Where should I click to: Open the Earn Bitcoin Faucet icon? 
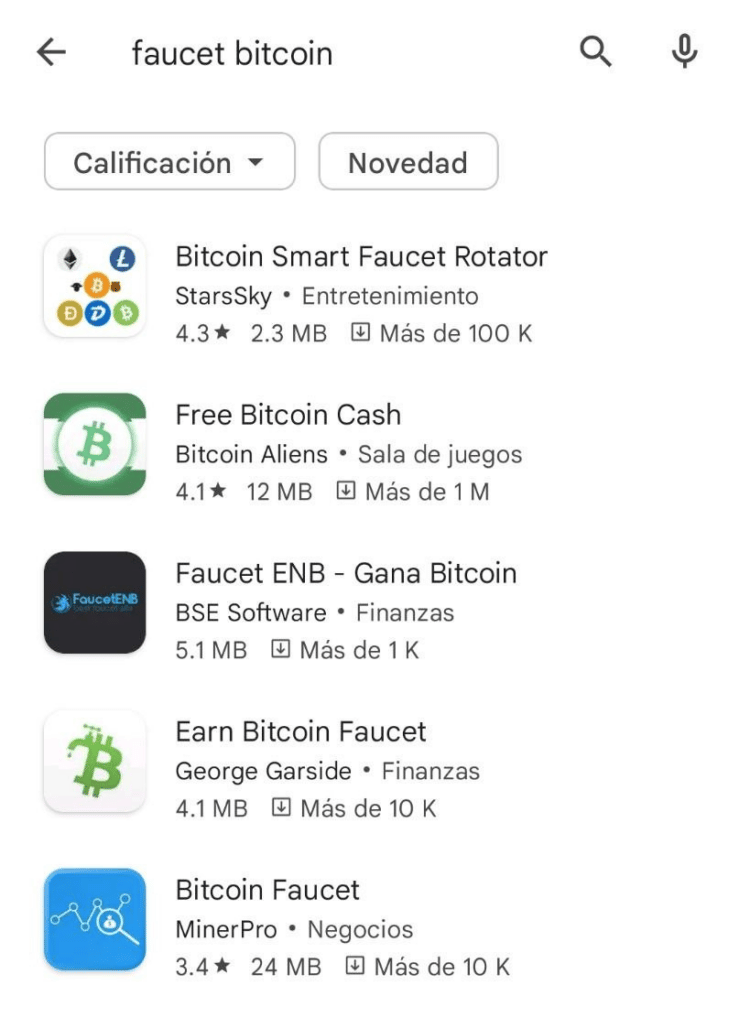94,760
